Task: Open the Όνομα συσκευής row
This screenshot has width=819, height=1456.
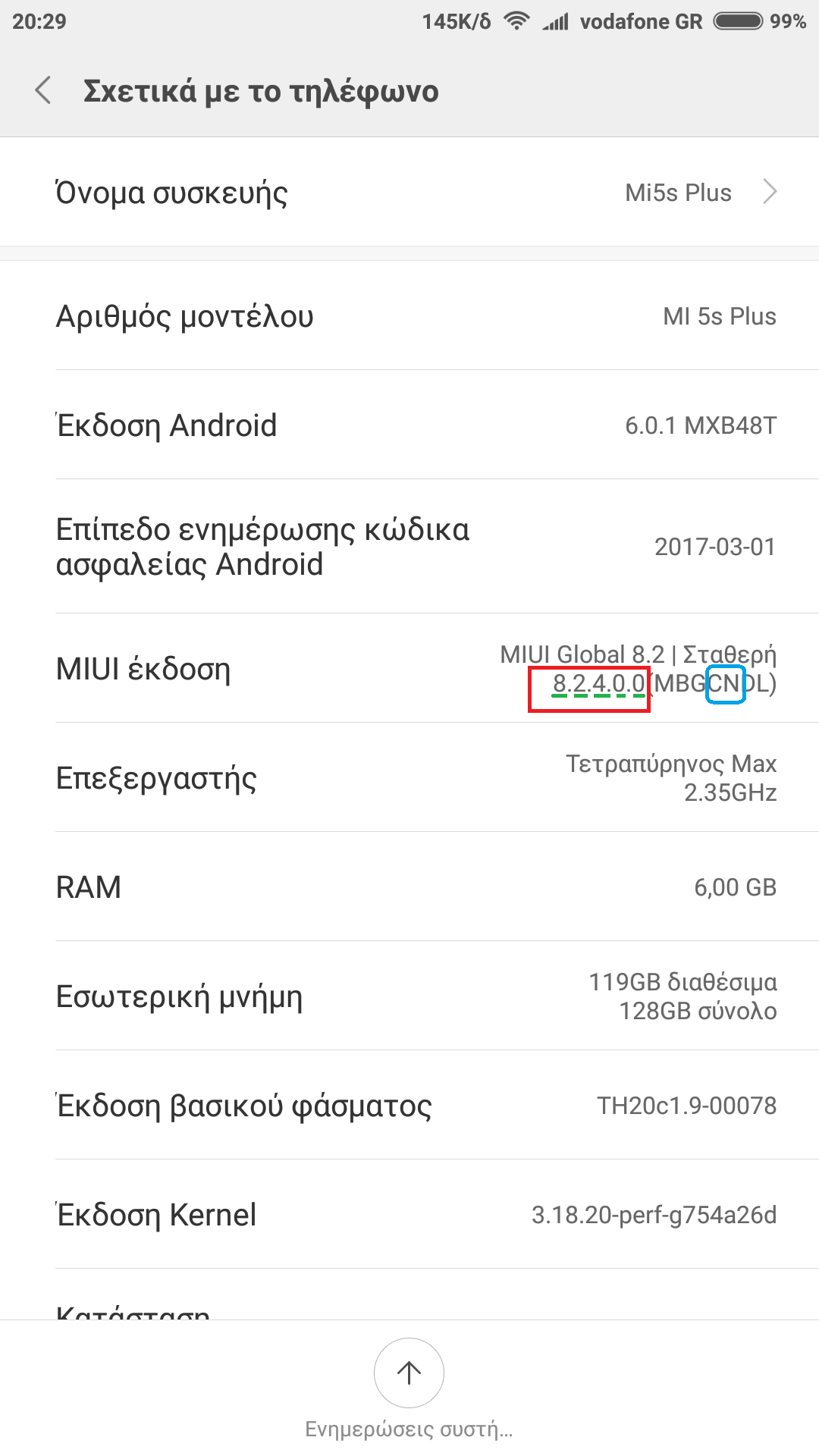Action: pos(409,193)
